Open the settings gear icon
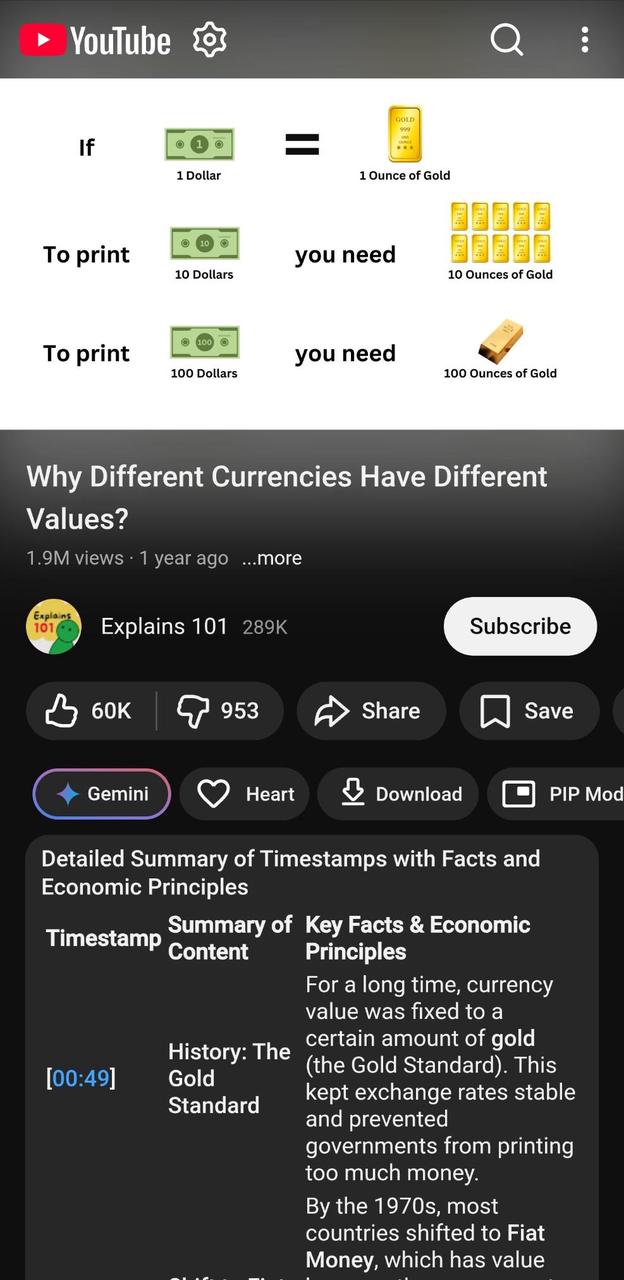 tap(210, 40)
